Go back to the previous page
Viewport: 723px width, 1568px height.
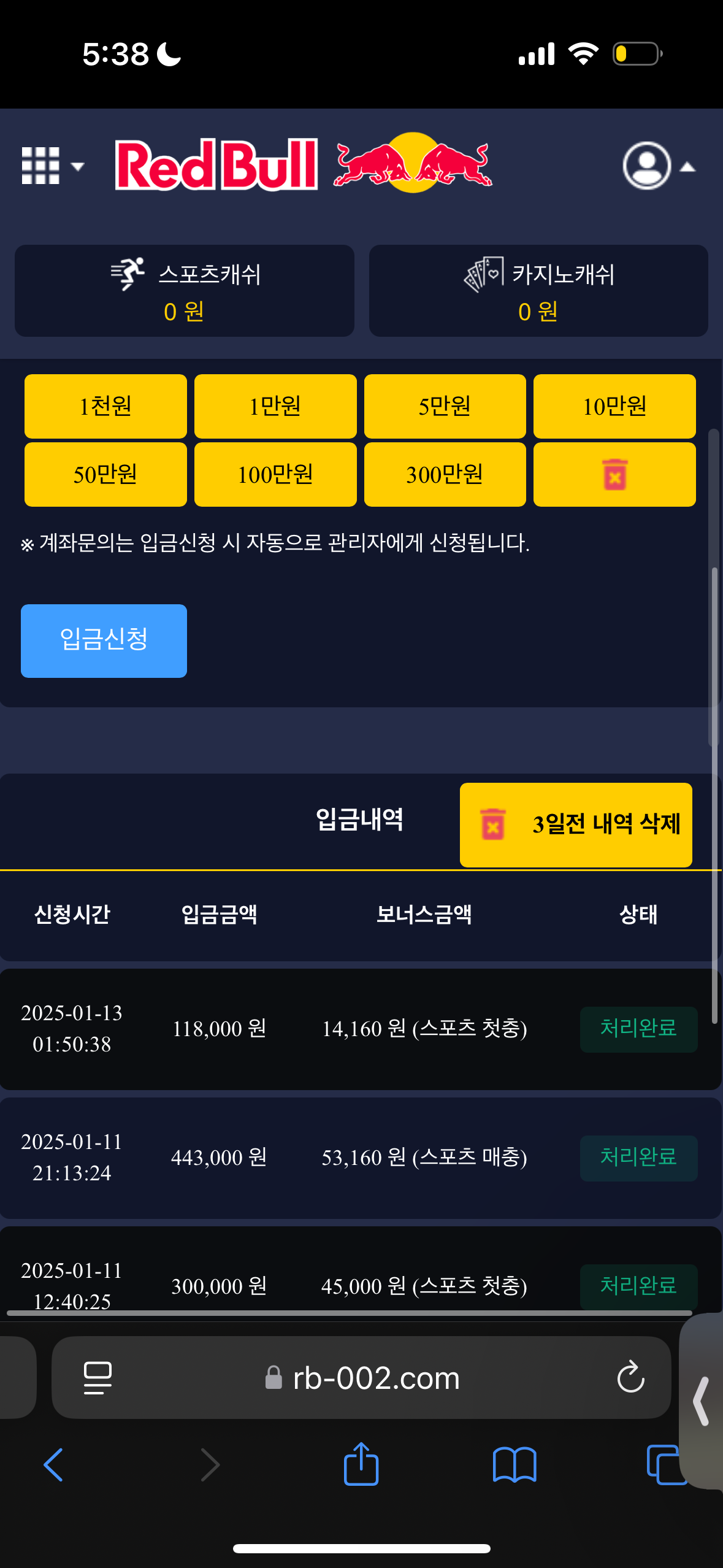pyautogui.click(x=53, y=1464)
